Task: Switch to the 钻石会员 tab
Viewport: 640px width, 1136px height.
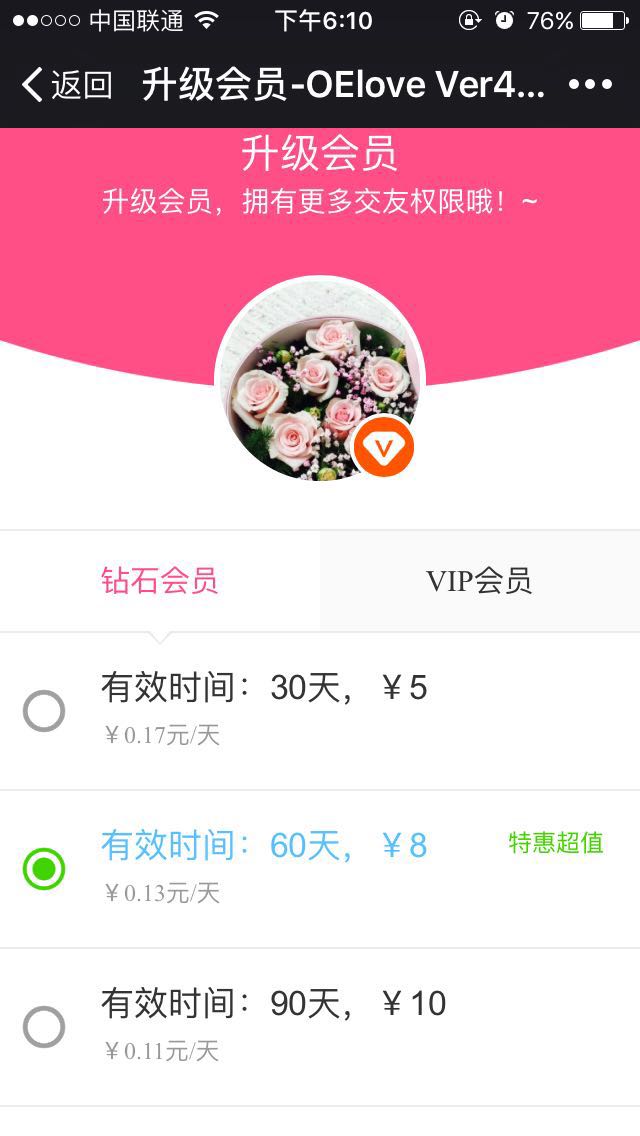Action: tap(160, 581)
